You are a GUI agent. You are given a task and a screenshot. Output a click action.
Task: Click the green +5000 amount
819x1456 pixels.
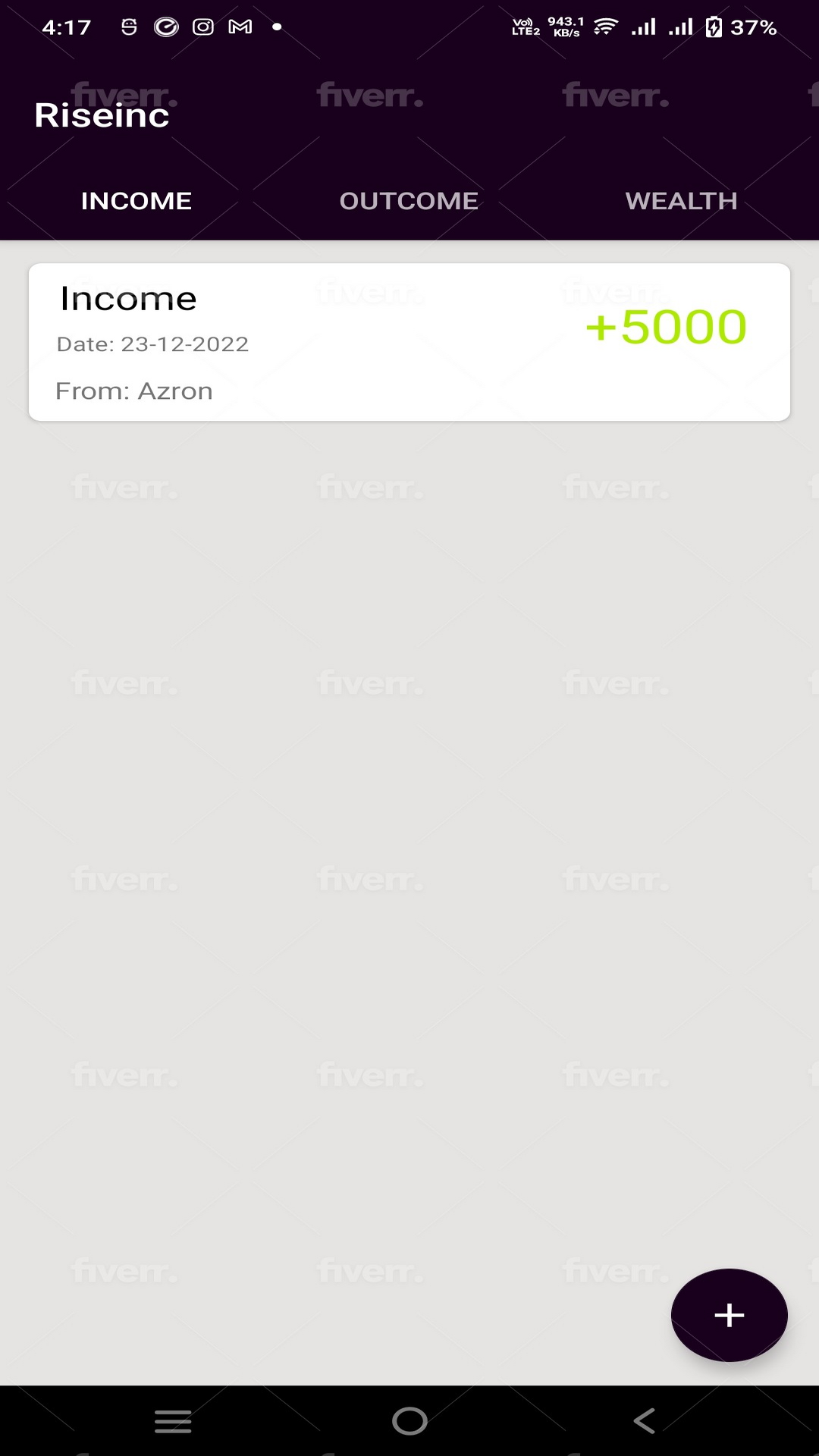tap(666, 328)
